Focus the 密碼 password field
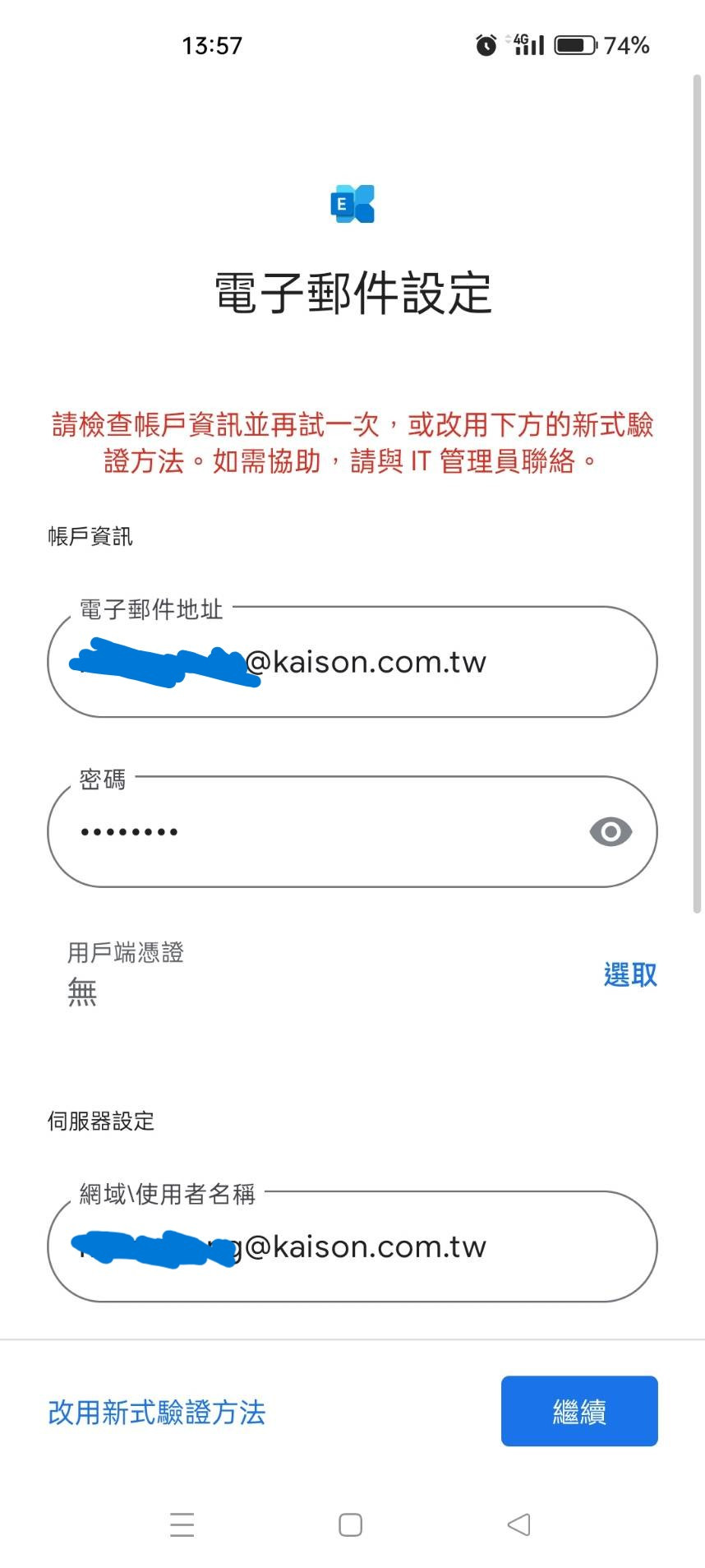This screenshot has width=705, height=1568. tap(329, 832)
